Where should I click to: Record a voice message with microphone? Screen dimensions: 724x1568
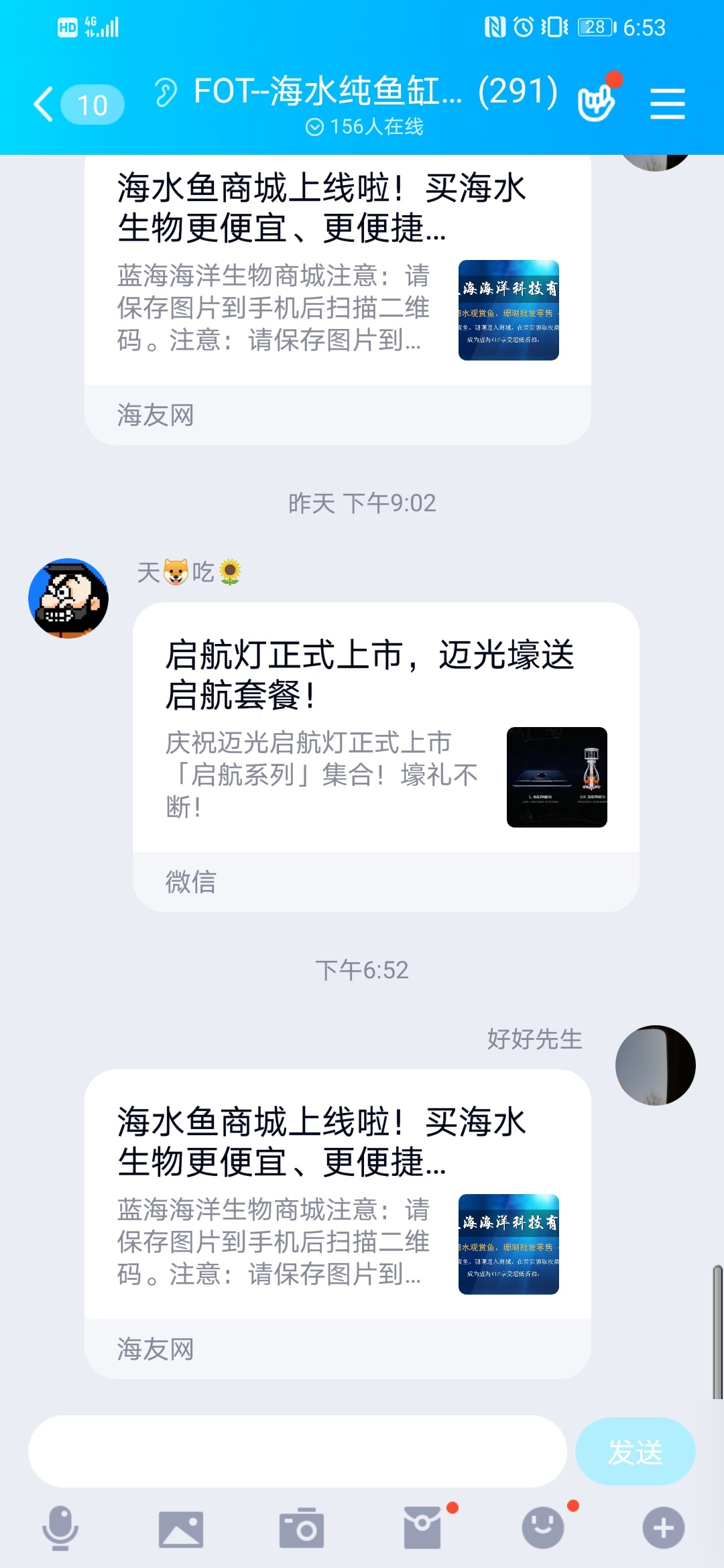pos(60,1528)
